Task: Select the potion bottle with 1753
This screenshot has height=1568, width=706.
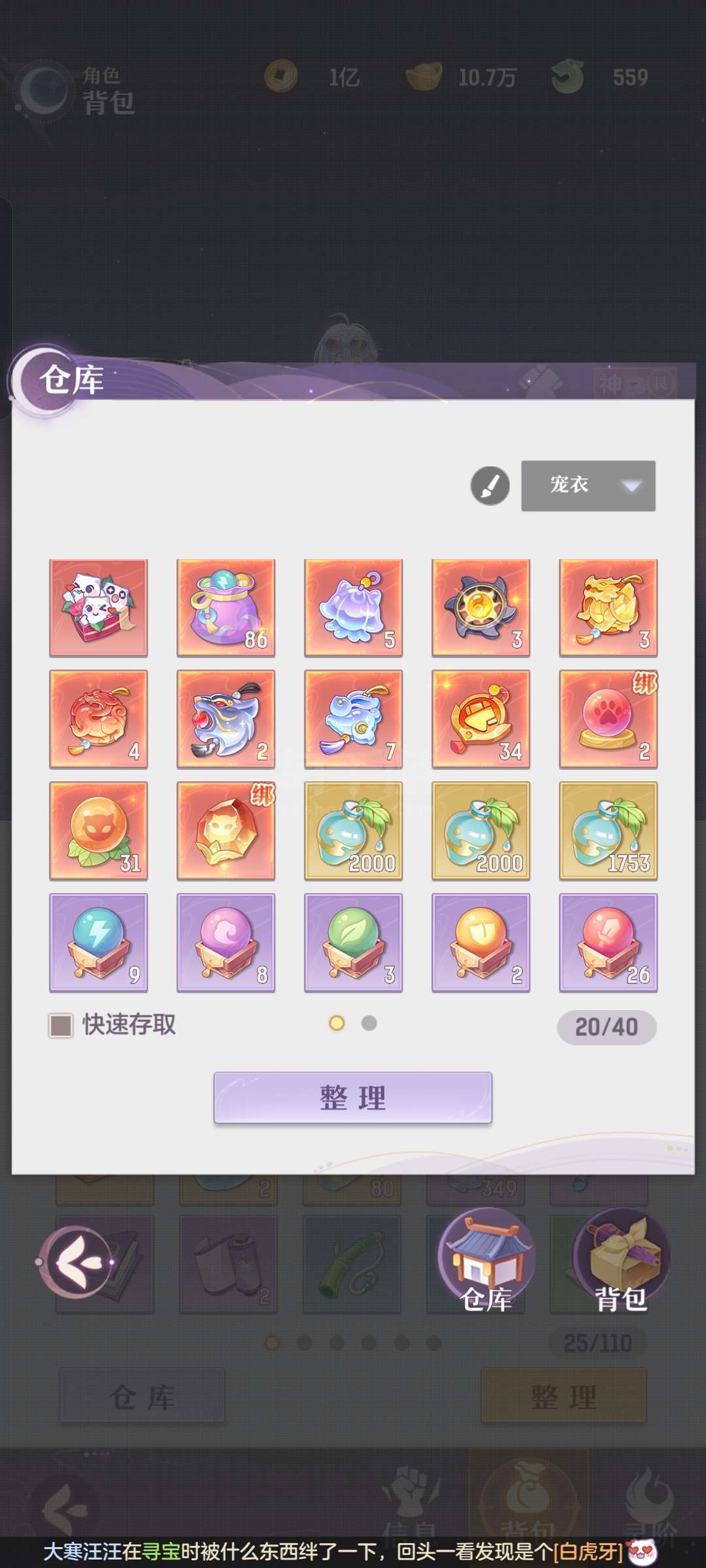Action: pyautogui.click(x=608, y=830)
